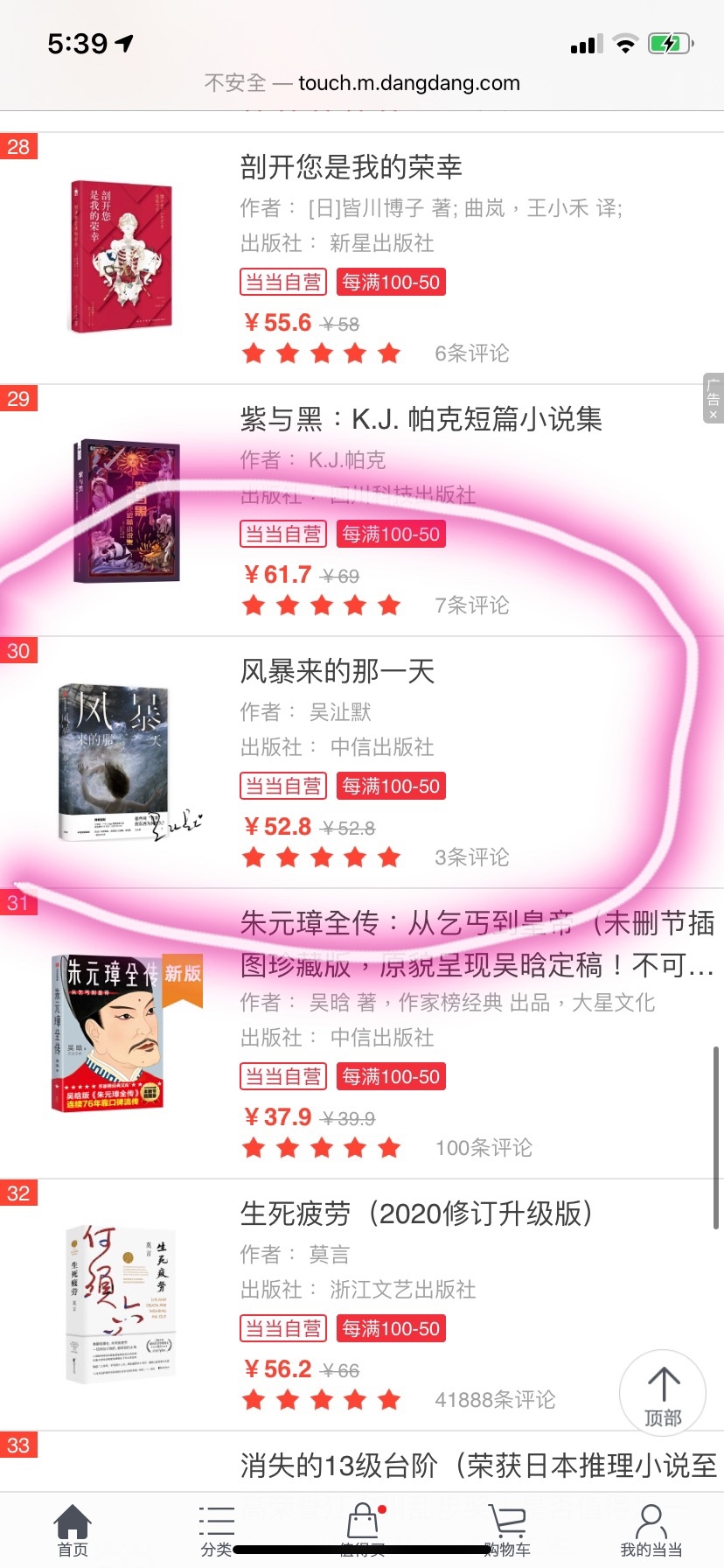This screenshot has width=724, height=1568.
Task: Open the book 风暴来的那一天
Action: [338, 671]
